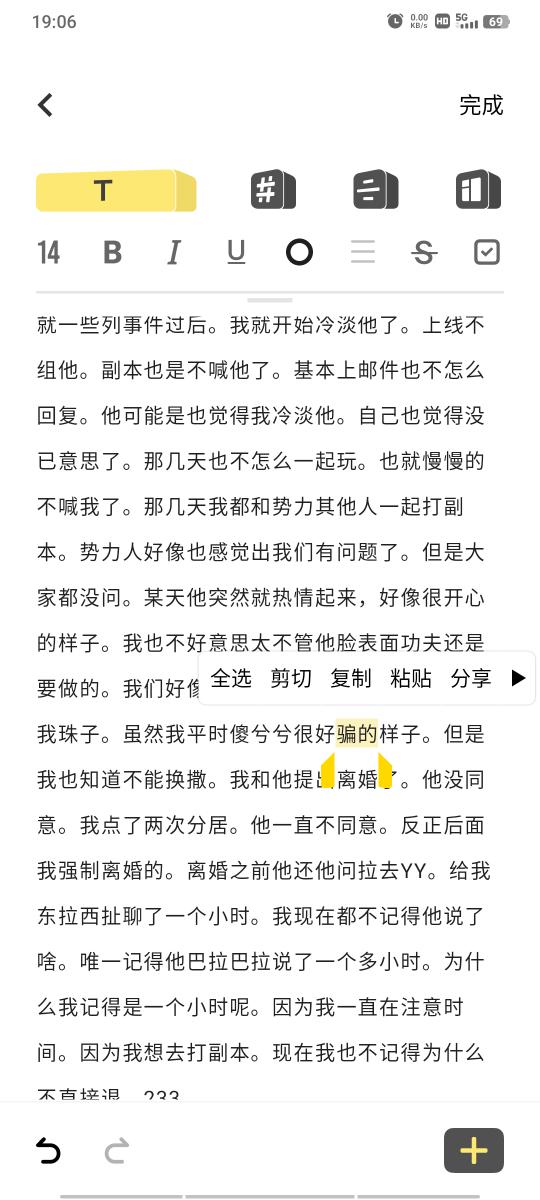Viewport: 540px width, 1200px height.
Task: Open the layout template tab
Action: (x=478, y=189)
